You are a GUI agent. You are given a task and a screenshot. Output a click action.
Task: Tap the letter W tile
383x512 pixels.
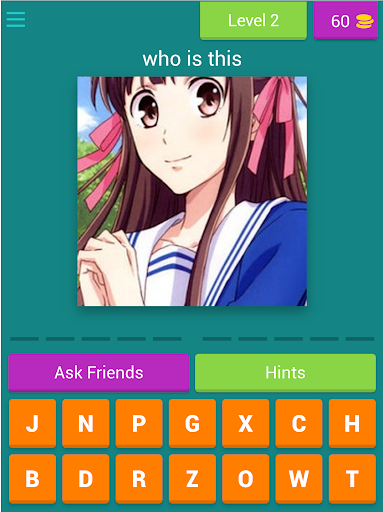tap(299, 478)
